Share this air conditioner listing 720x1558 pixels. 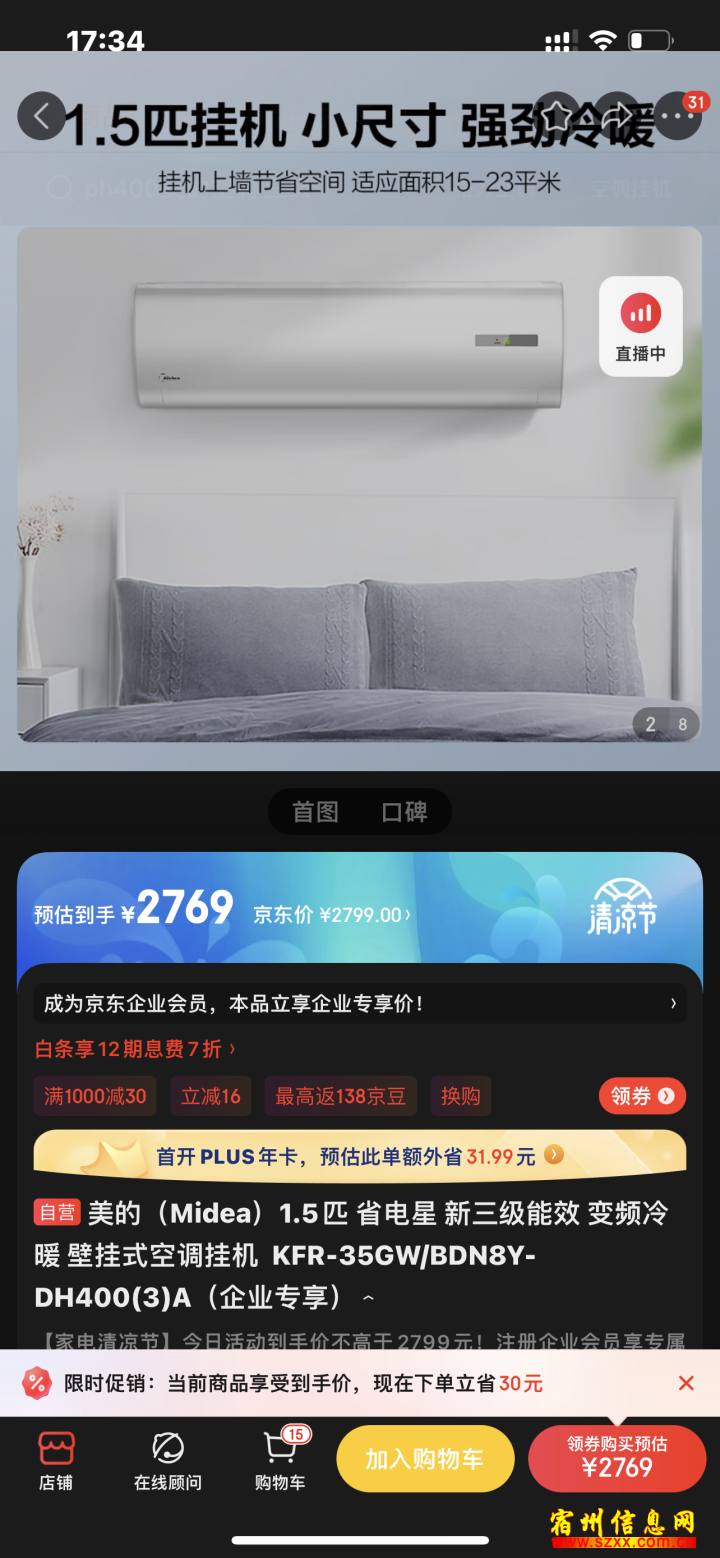tap(616, 116)
